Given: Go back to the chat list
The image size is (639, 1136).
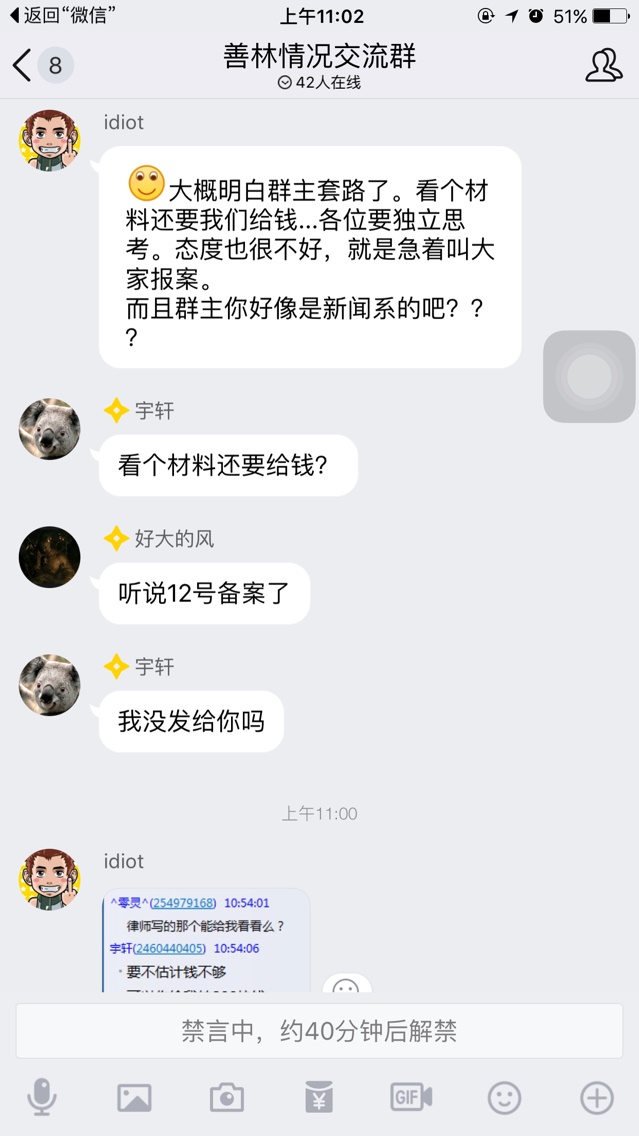Looking at the screenshot, I should (x=24, y=66).
